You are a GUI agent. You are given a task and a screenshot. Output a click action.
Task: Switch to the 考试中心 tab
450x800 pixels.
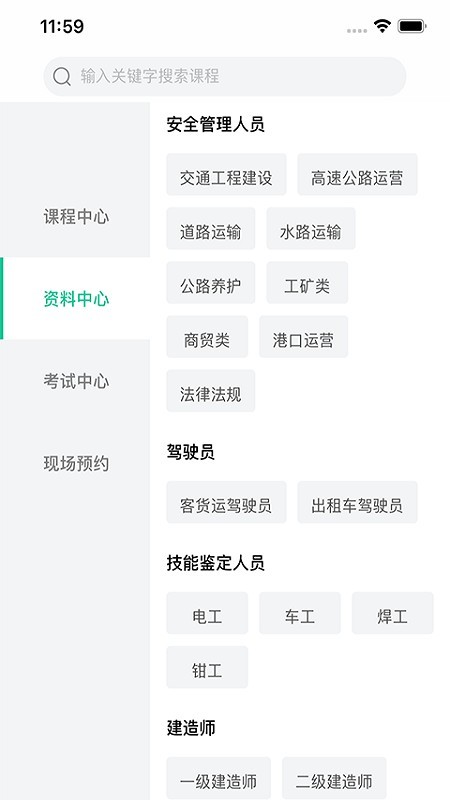[76, 381]
